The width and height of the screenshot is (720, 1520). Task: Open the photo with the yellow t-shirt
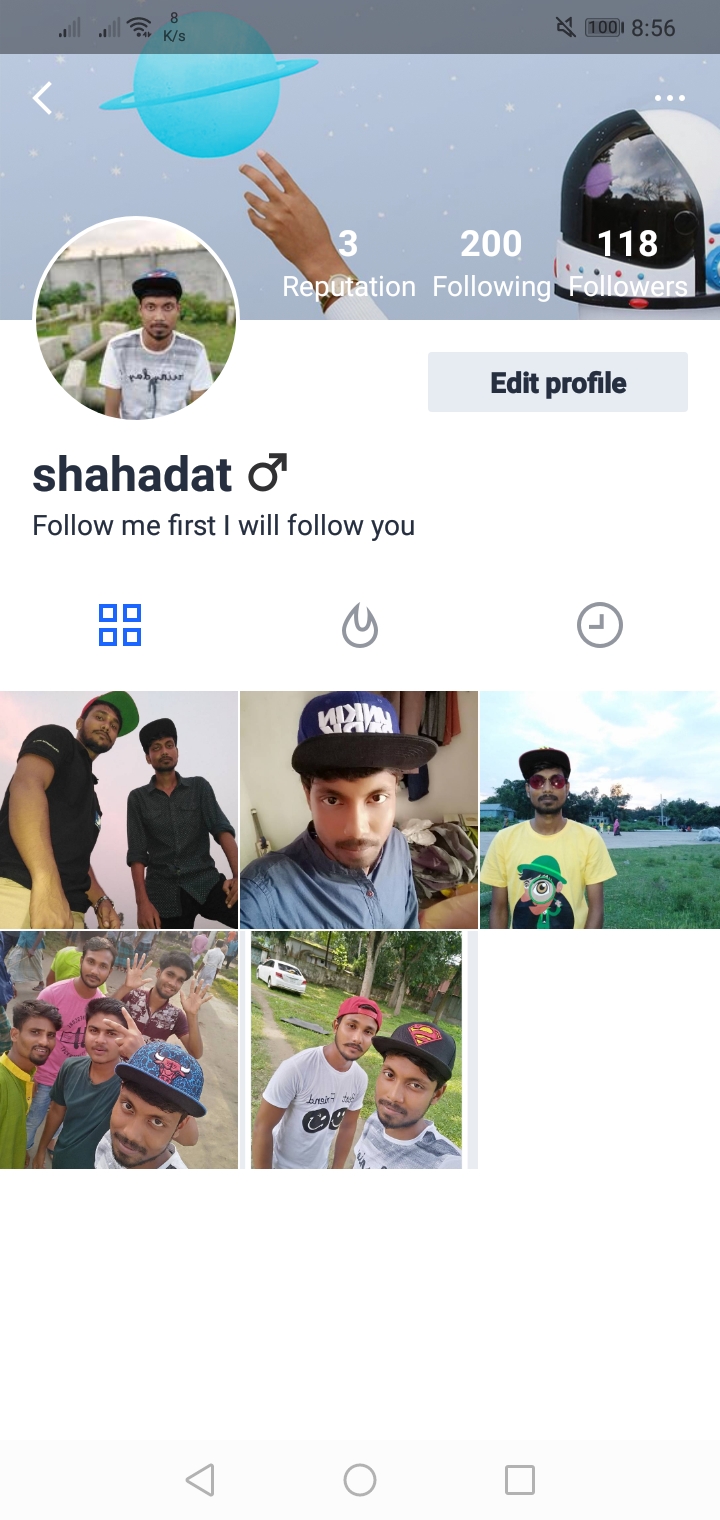[x=600, y=810]
